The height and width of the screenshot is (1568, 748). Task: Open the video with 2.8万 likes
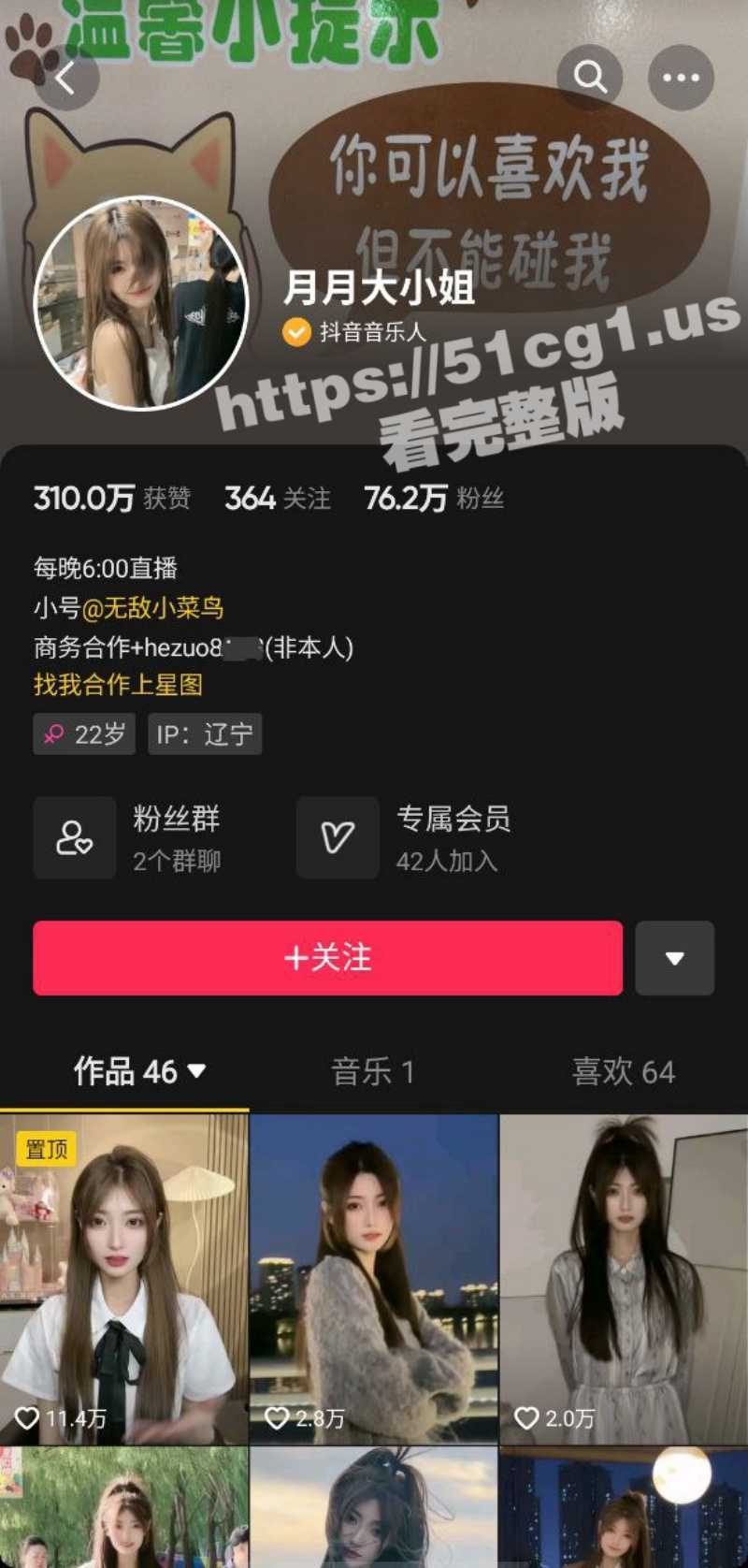click(374, 1278)
